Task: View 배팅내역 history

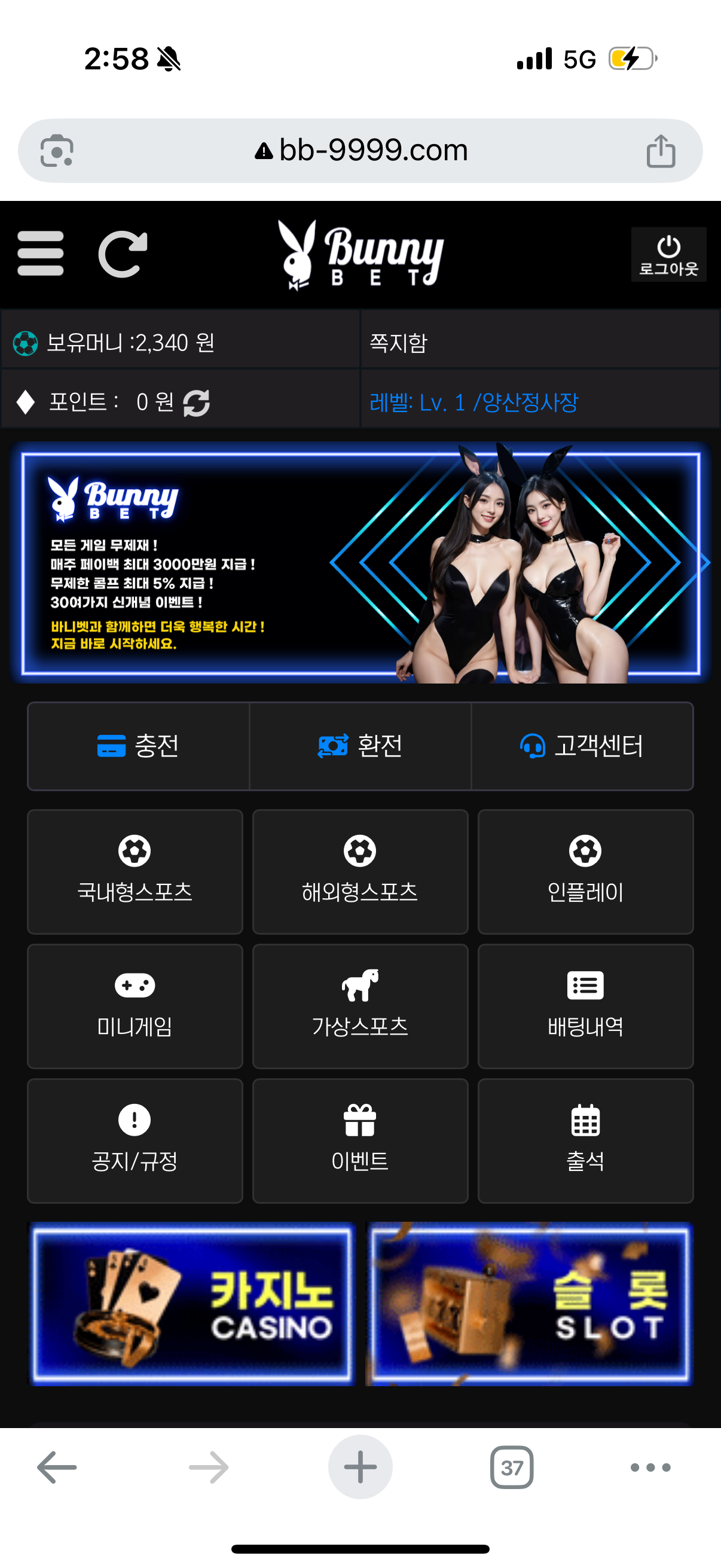Action: coord(585,1006)
